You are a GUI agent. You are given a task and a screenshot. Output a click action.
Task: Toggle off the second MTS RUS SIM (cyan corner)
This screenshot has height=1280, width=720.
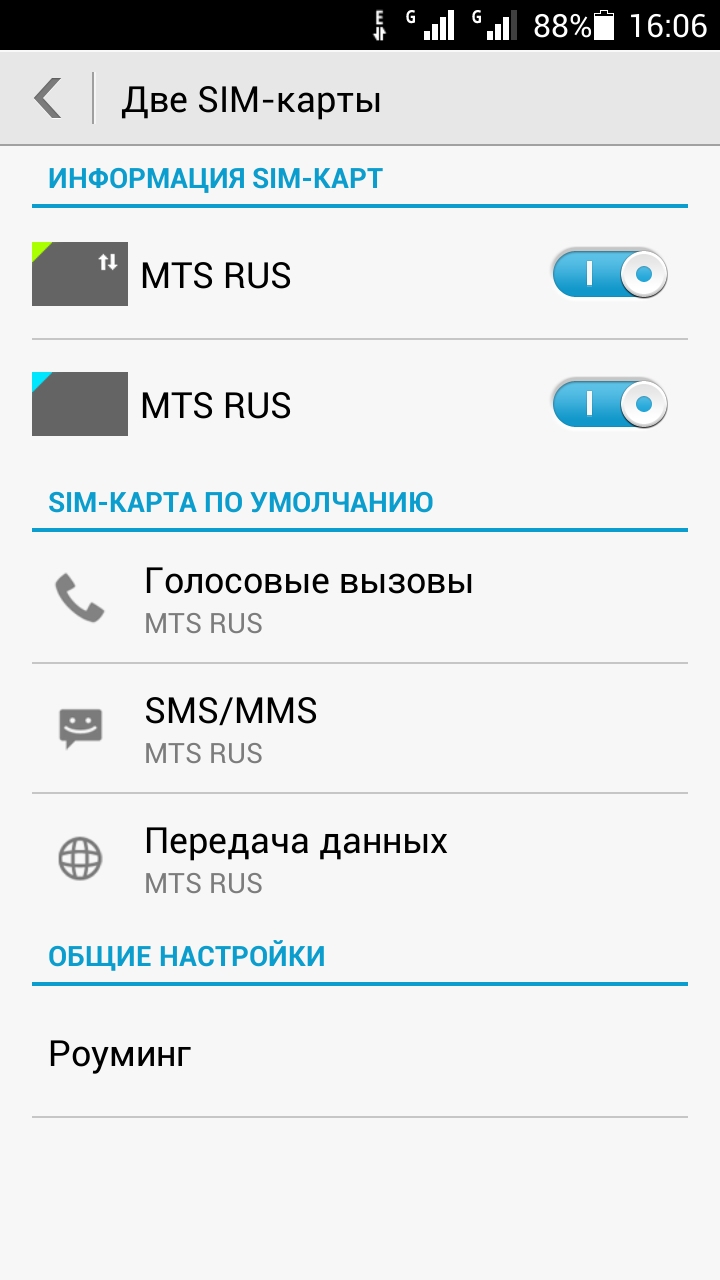(609, 404)
